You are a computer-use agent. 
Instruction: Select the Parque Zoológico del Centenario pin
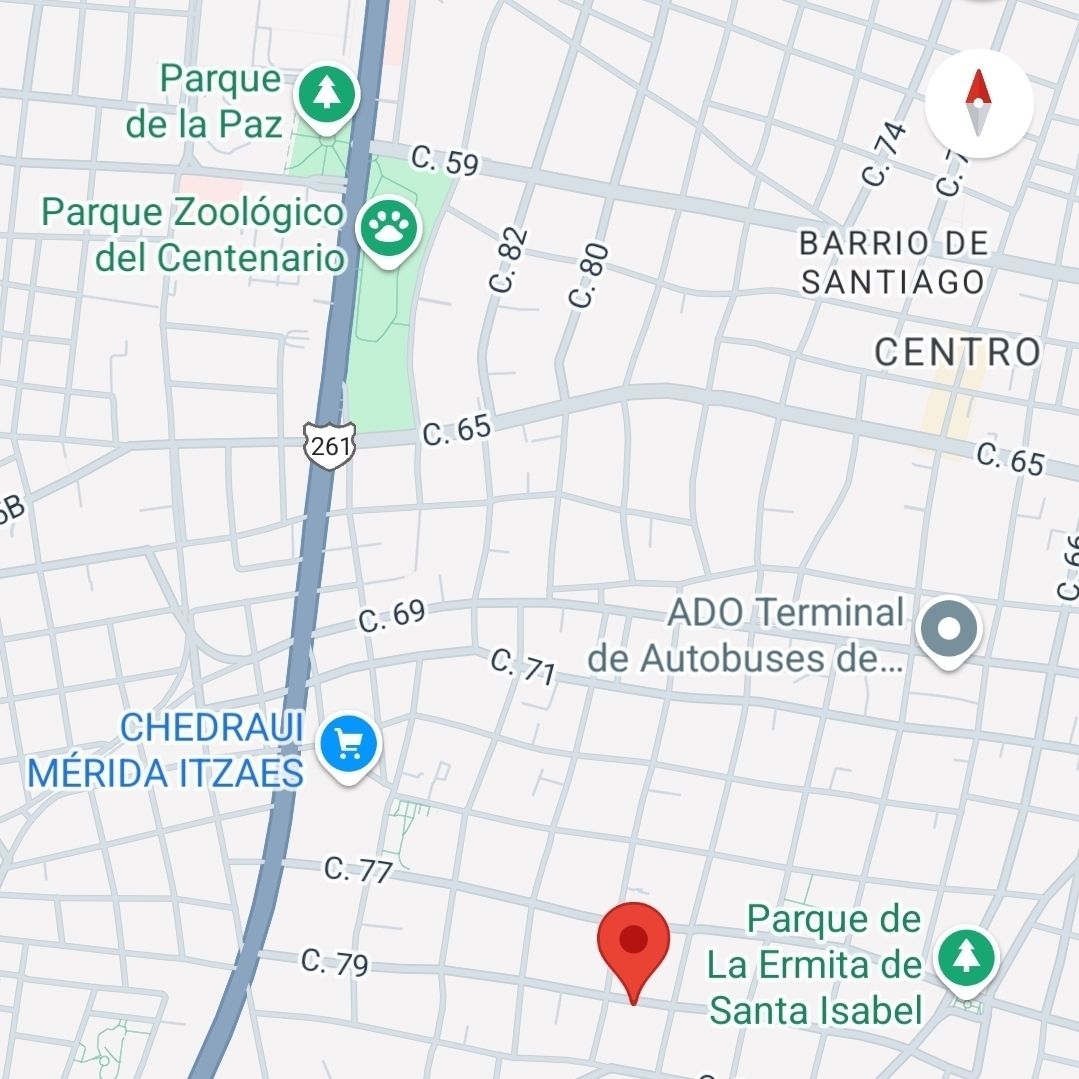[x=389, y=231]
